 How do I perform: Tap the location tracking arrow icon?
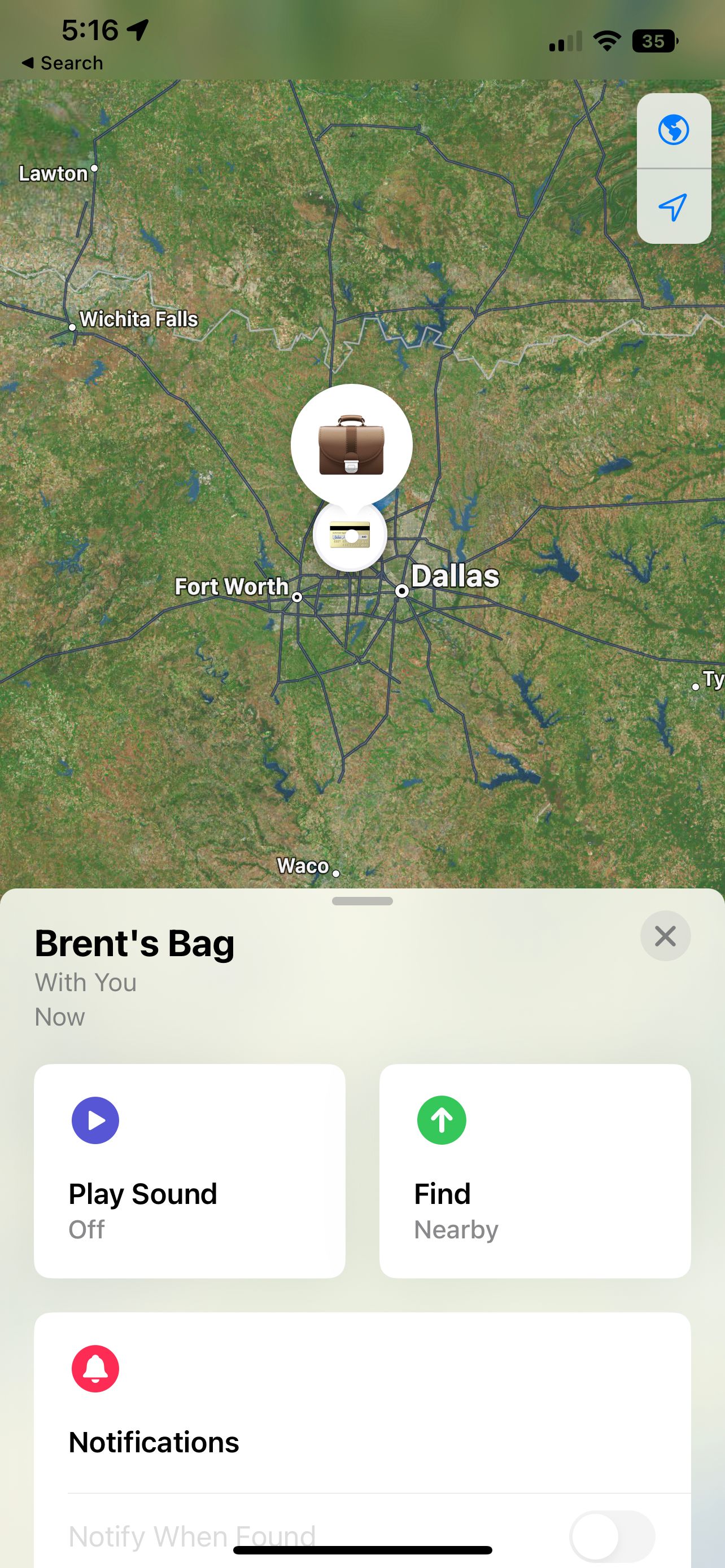tap(673, 207)
